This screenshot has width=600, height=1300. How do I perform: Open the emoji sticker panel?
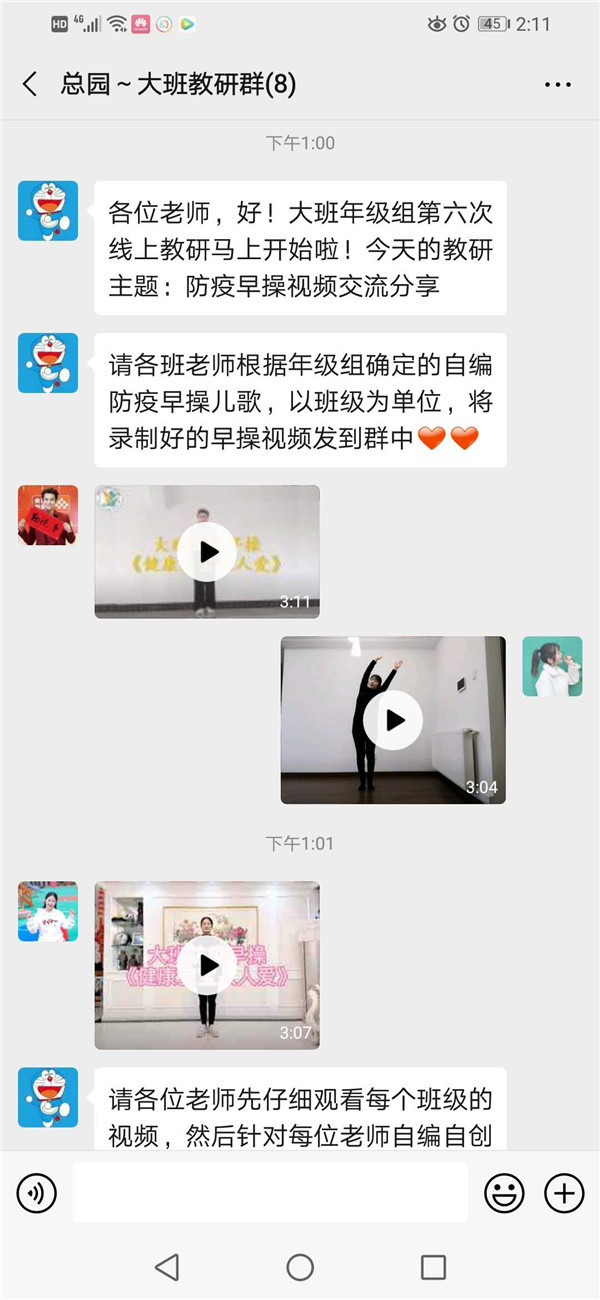504,1192
